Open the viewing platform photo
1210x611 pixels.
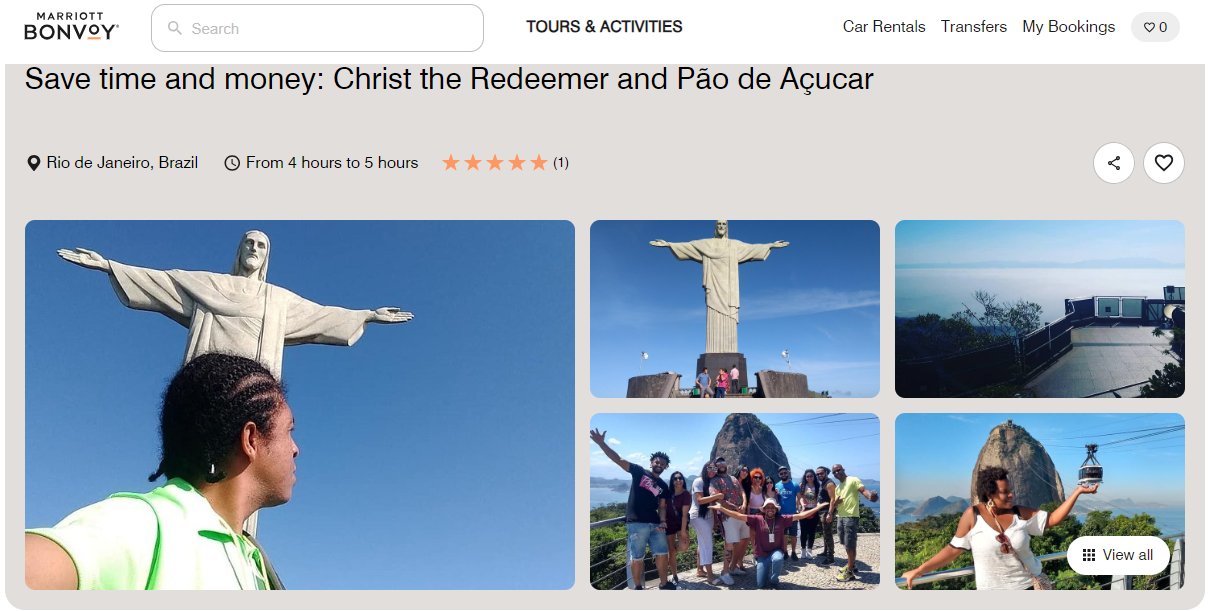pyautogui.click(x=1039, y=308)
